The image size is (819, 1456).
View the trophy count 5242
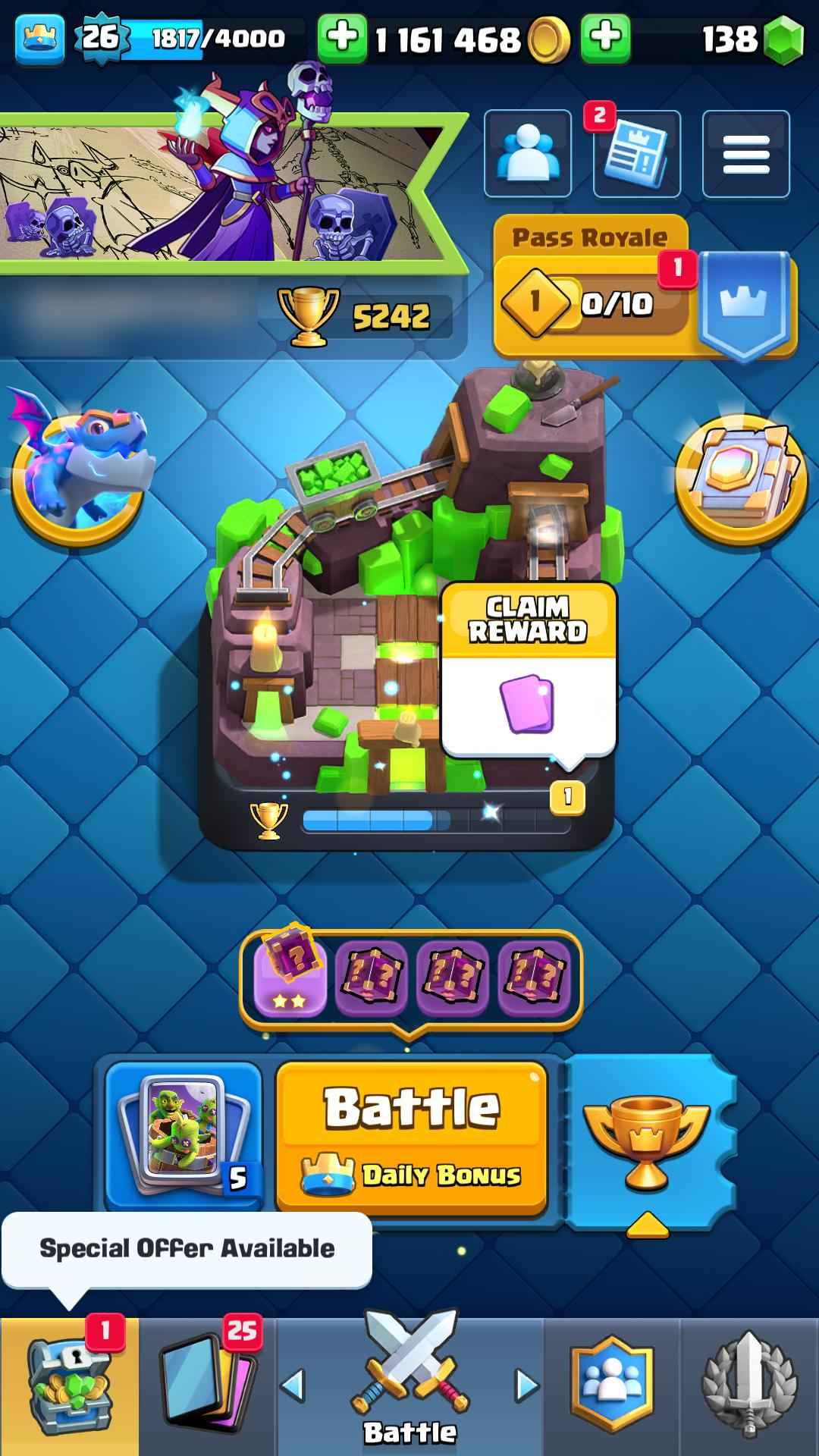[356, 316]
